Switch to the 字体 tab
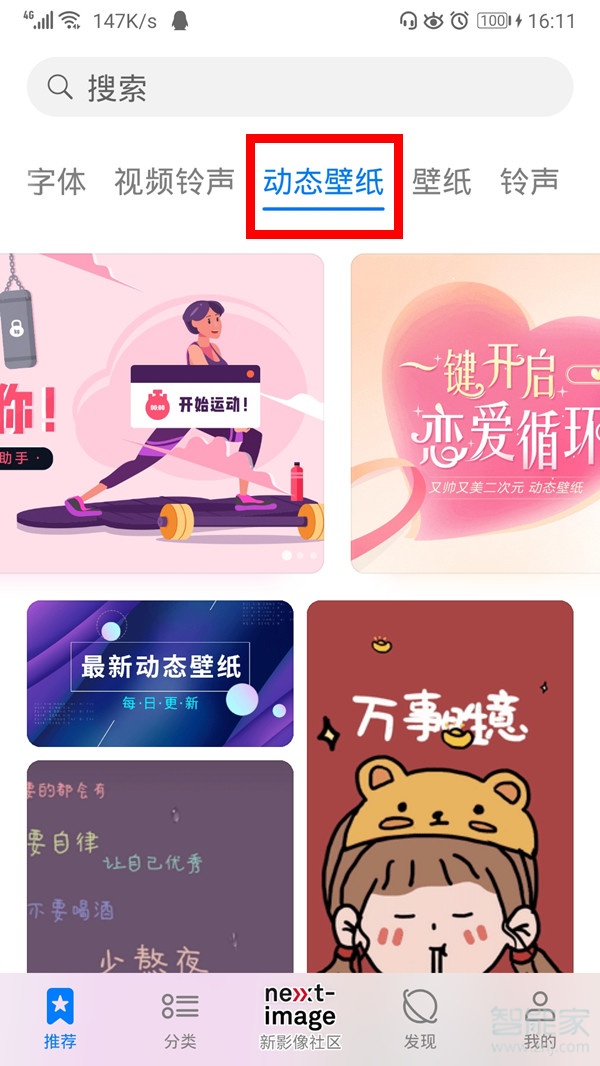The image size is (600, 1066). (57, 182)
